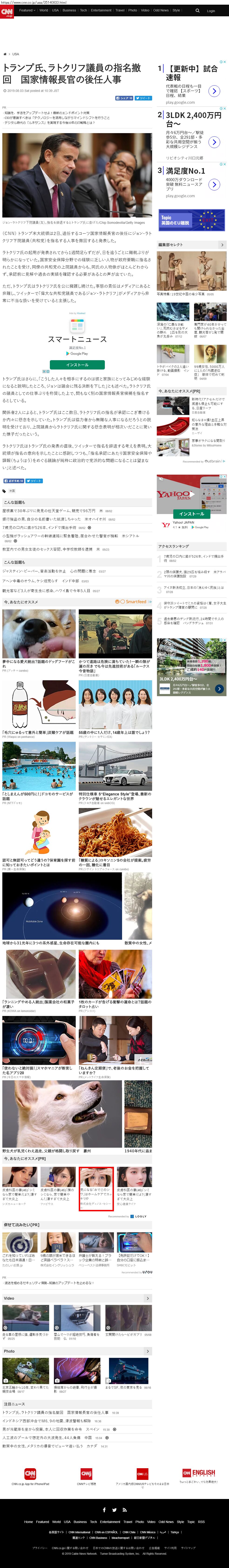Open the World section in top navigation
The image size is (229, 1568).
pos(44,10)
